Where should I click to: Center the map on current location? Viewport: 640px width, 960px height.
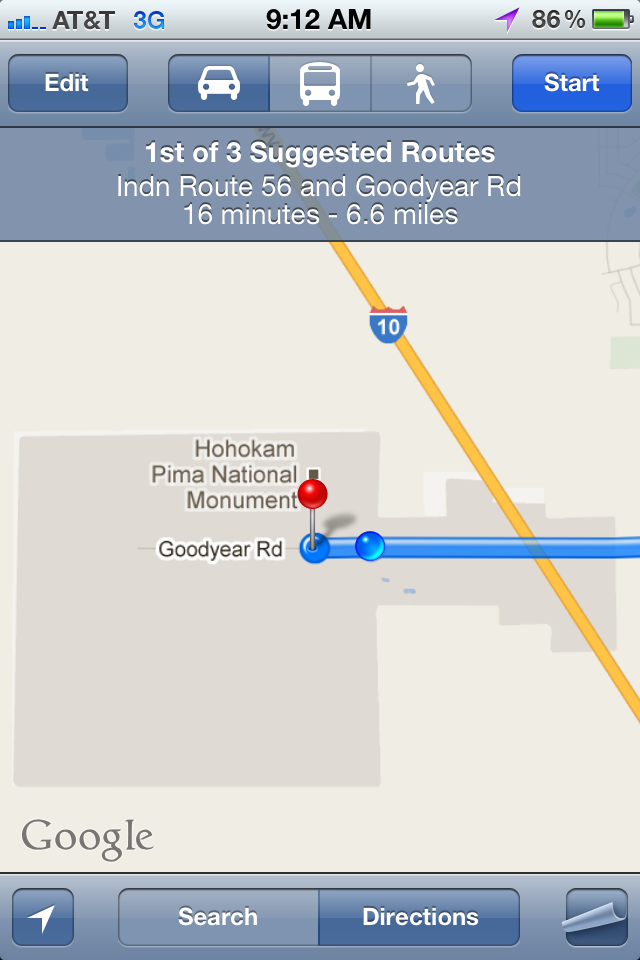pos(43,917)
